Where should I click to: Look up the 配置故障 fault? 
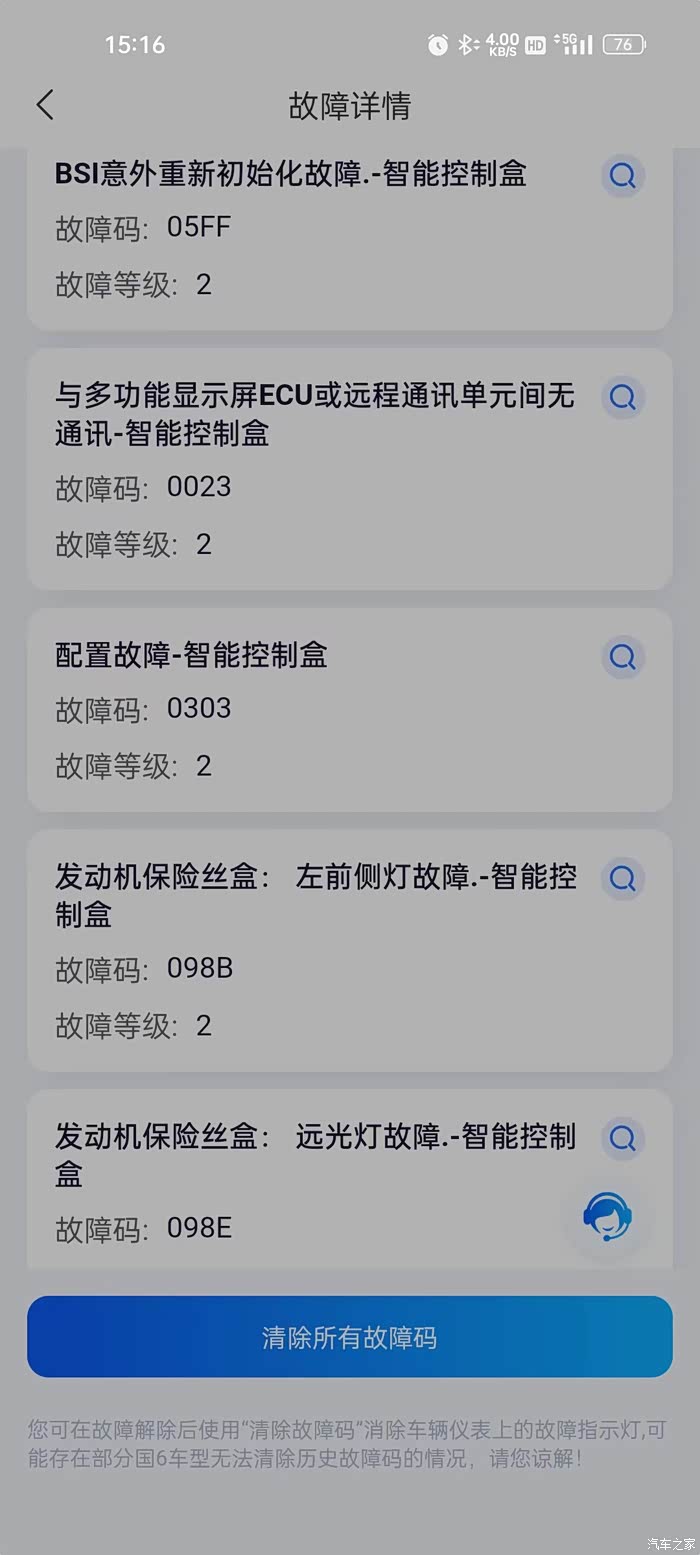[x=622, y=657]
